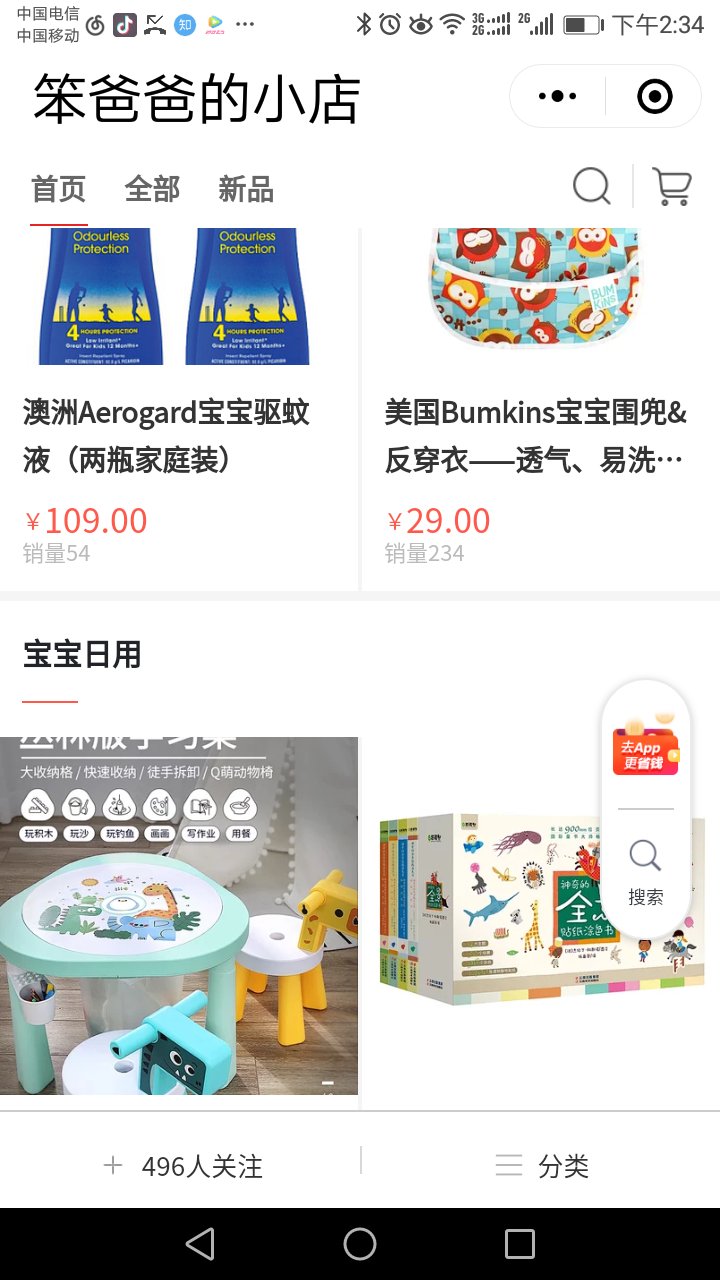Open 分类 via the list icon
This screenshot has width=720, height=1280.
(546, 1165)
